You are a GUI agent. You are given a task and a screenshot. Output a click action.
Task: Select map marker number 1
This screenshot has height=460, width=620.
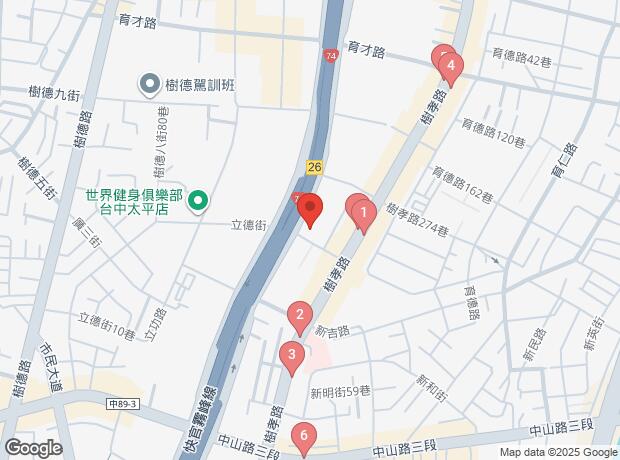coord(365,212)
